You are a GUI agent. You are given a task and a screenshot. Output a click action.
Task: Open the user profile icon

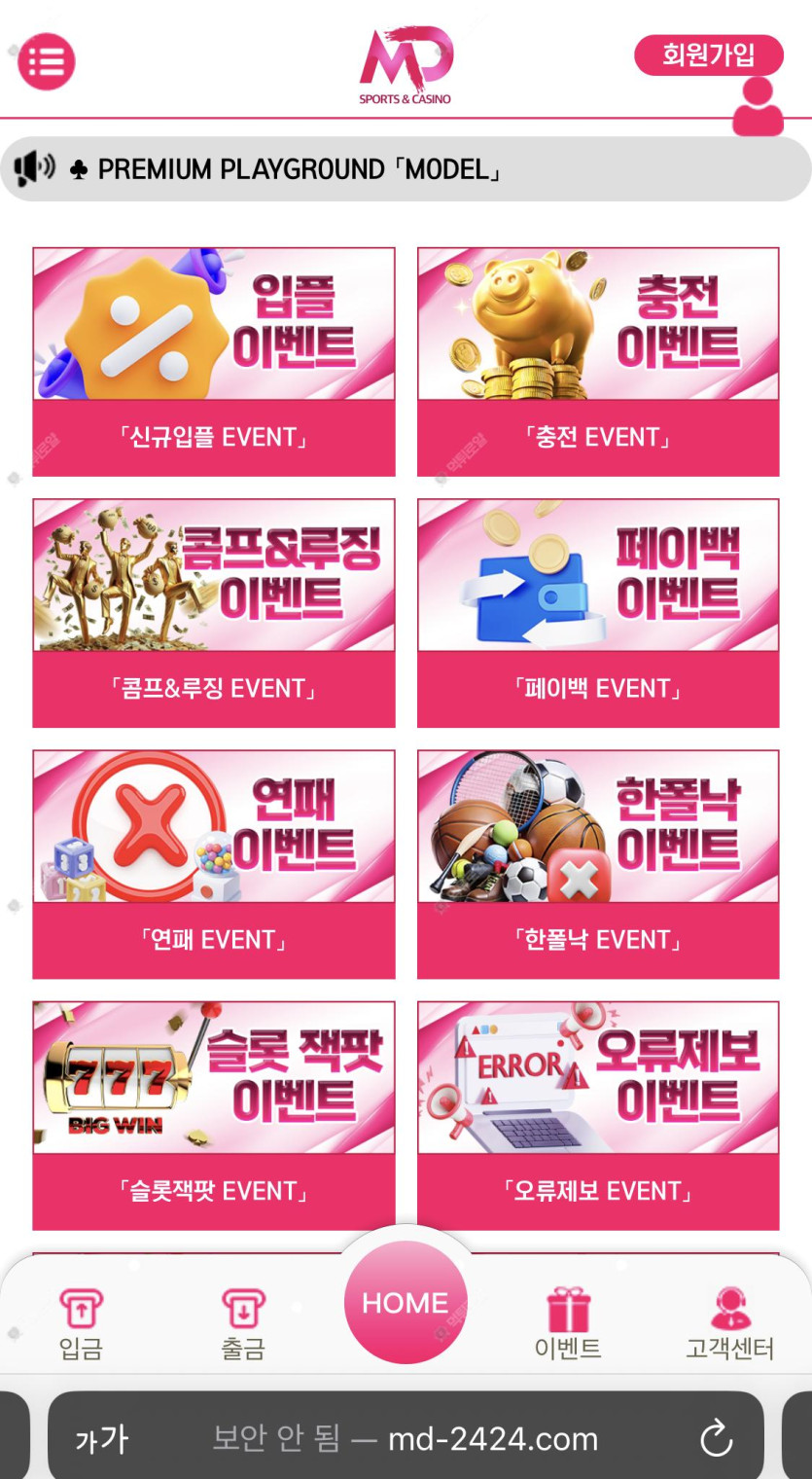[x=758, y=107]
